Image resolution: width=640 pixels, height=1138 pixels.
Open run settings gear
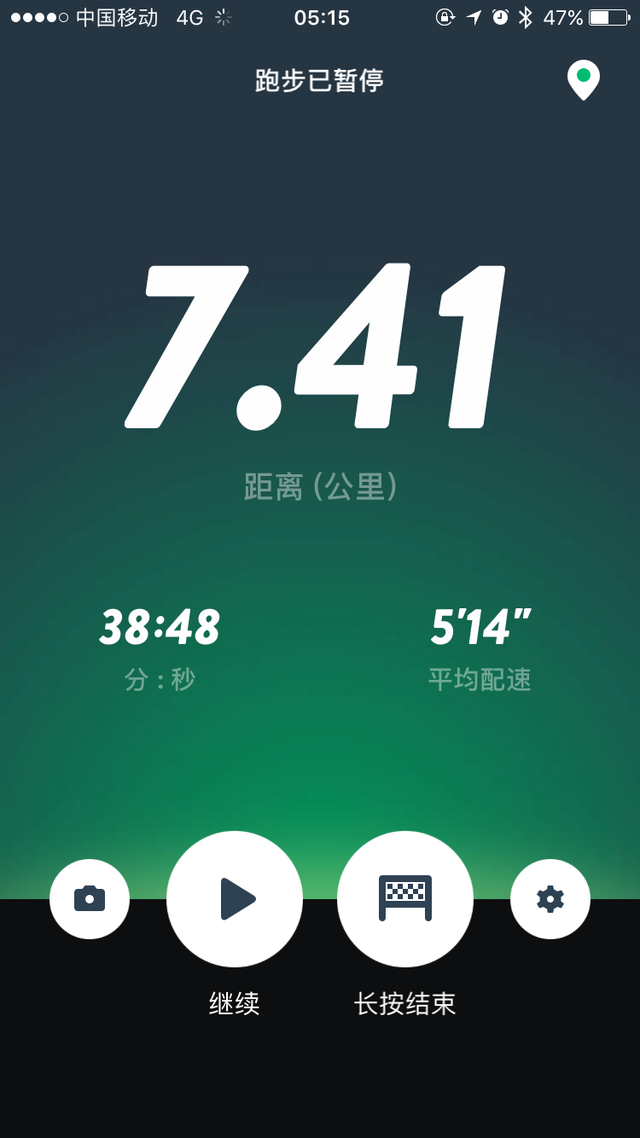click(x=550, y=898)
